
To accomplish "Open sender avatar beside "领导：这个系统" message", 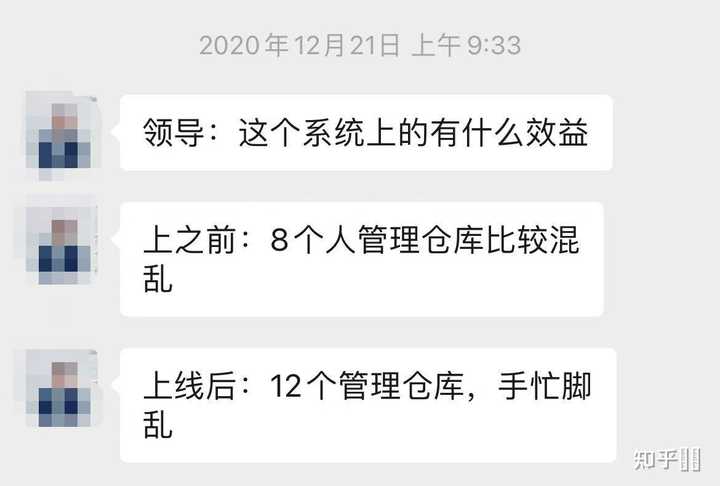I will 62,129.
